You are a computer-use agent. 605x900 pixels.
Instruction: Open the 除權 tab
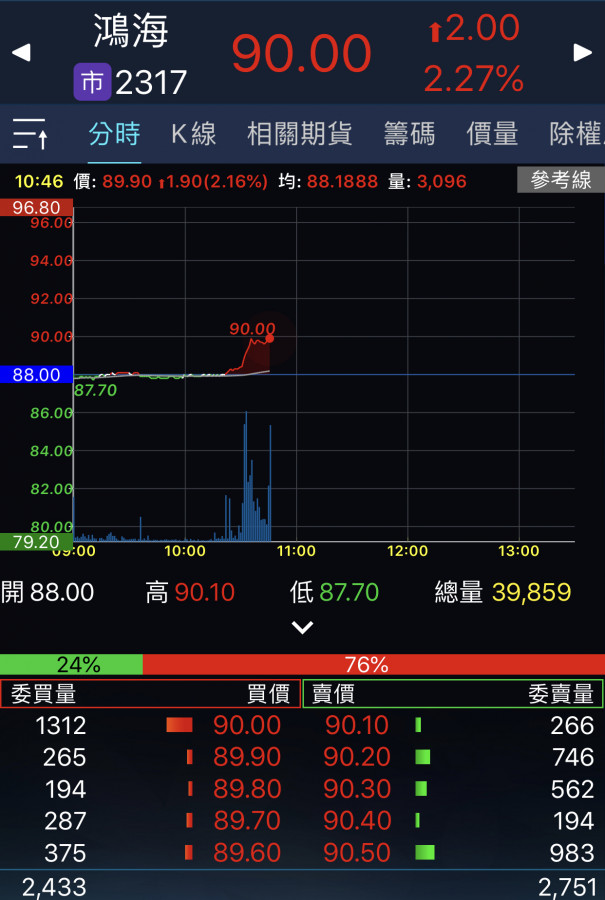[x=576, y=134]
